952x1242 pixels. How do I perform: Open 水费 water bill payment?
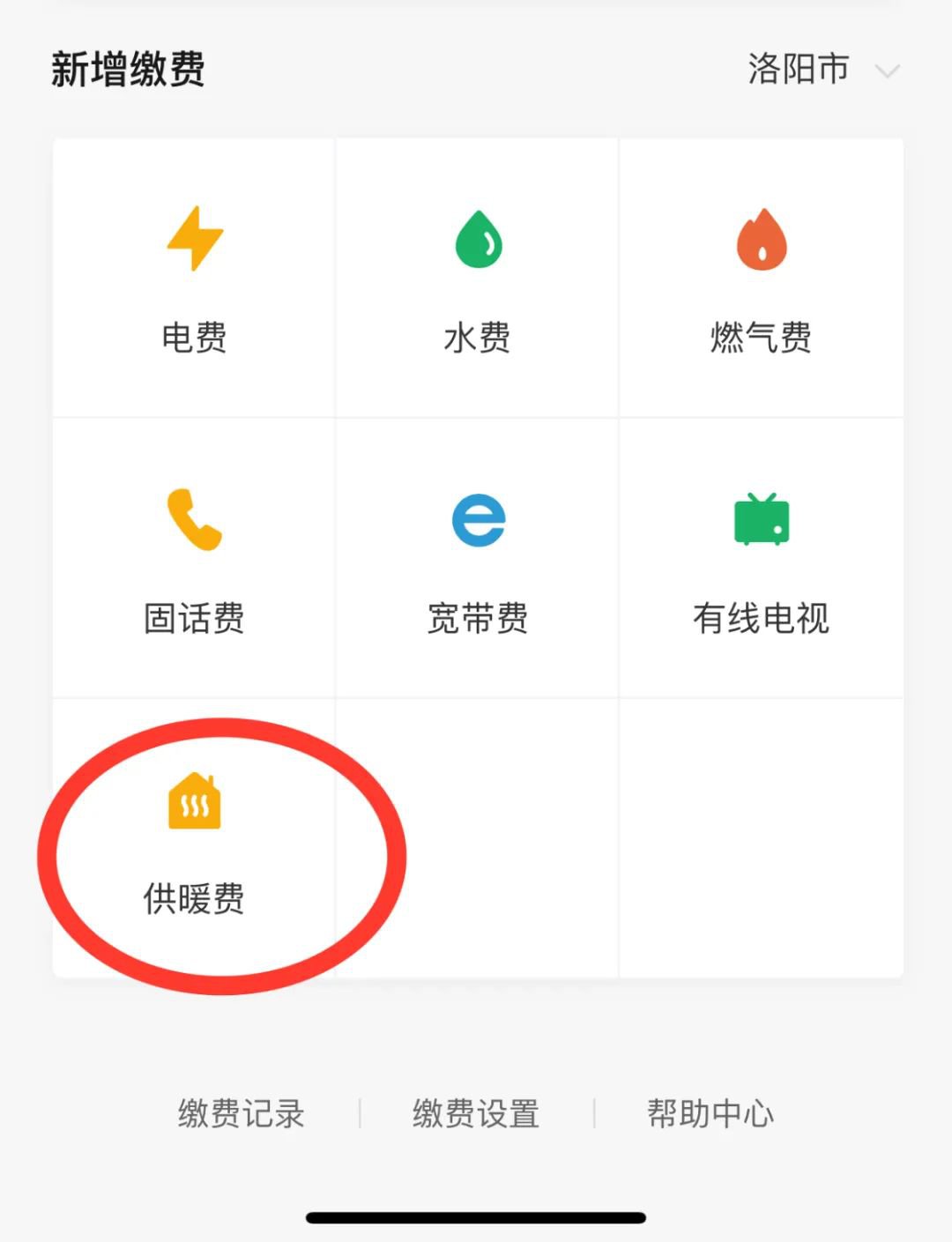477,278
